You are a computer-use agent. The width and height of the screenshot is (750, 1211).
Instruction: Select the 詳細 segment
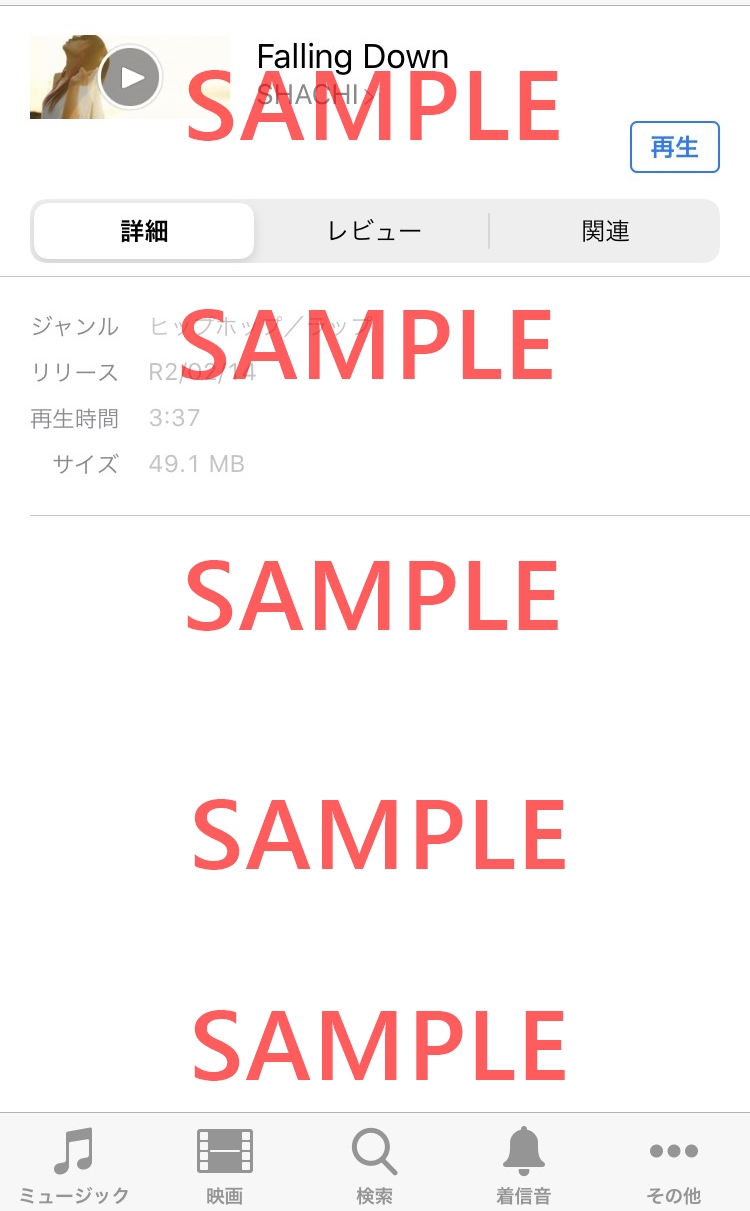pos(144,231)
